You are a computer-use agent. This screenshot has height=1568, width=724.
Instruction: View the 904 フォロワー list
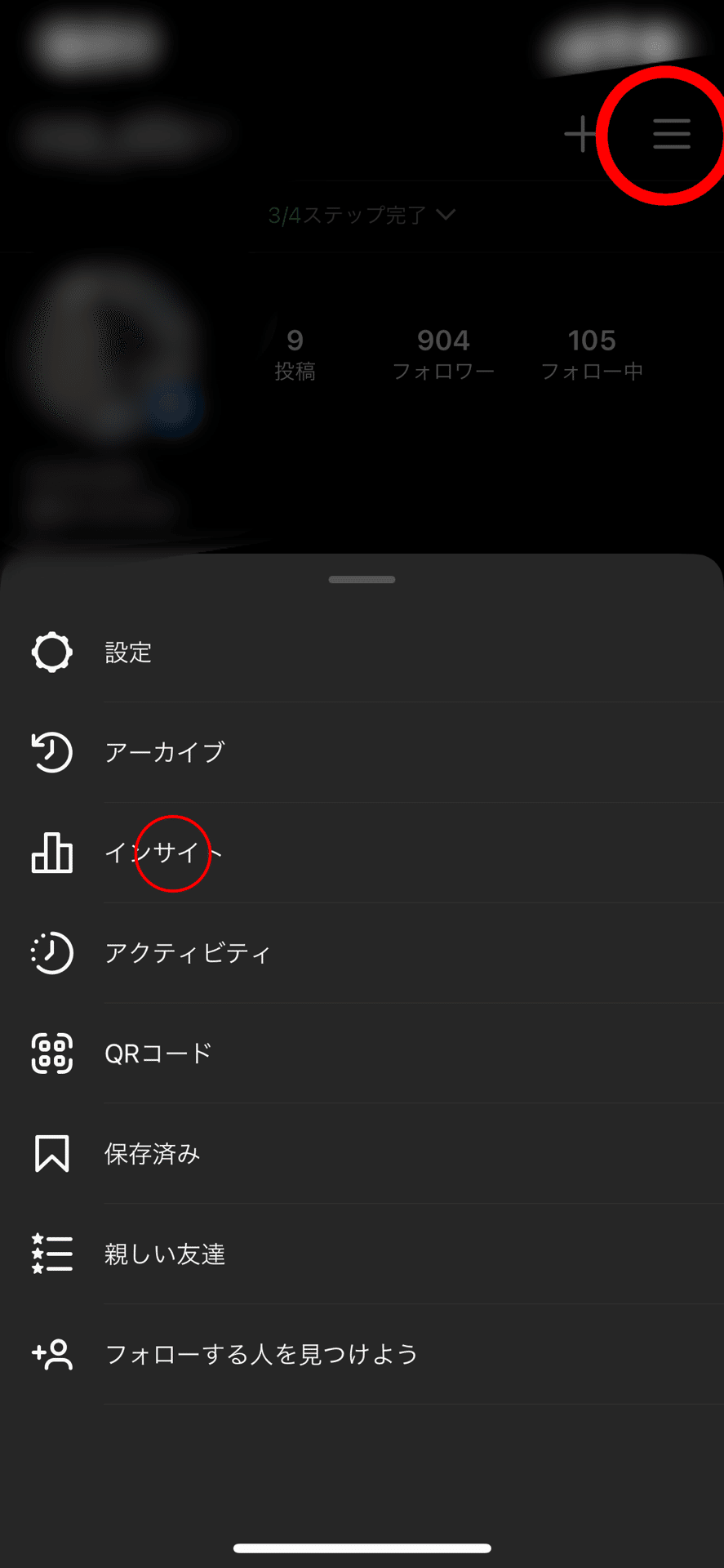pyautogui.click(x=443, y=354)
